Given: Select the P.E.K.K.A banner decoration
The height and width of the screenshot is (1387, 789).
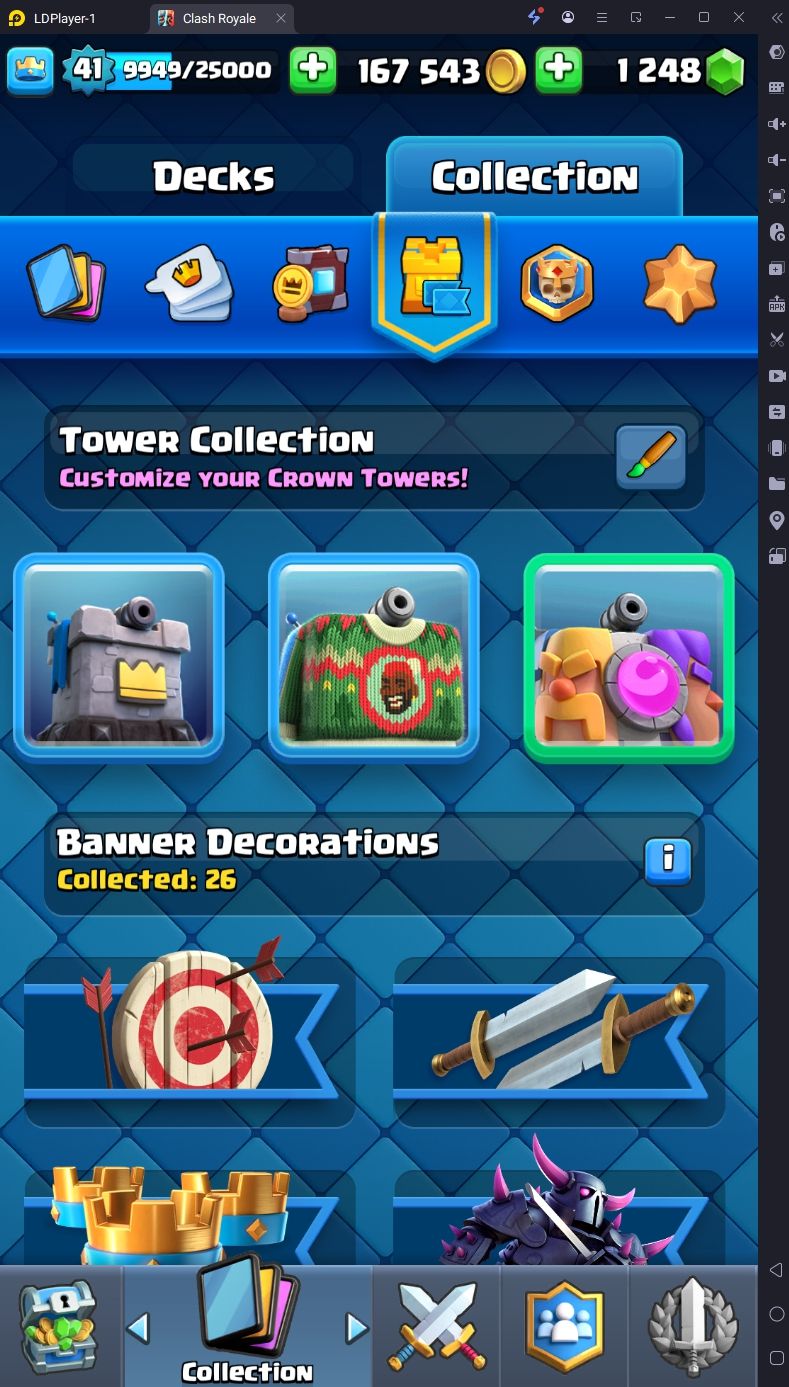Looking at the screenshot, I should (558, 1215).
